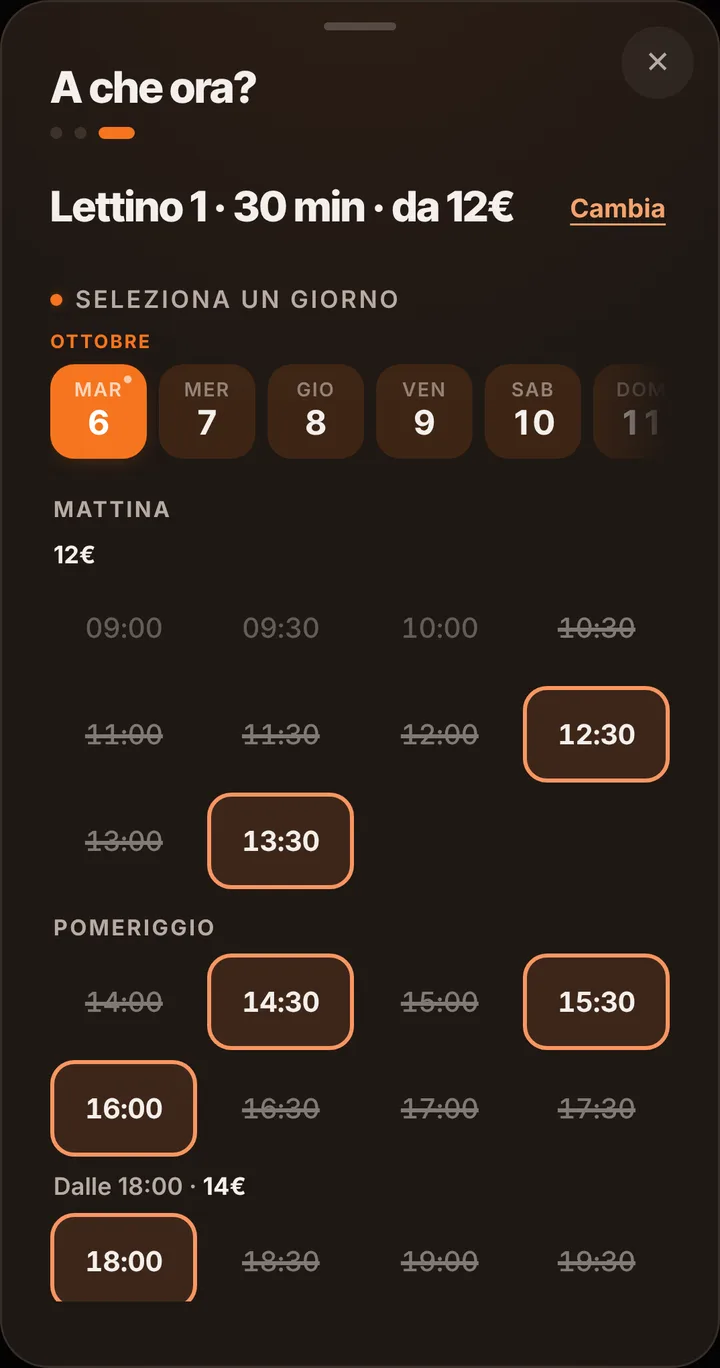Choose the 14:30 afternoon slot
Image resolution: width=720 pixels, height=1368 pixels.
coord(281,1002)
